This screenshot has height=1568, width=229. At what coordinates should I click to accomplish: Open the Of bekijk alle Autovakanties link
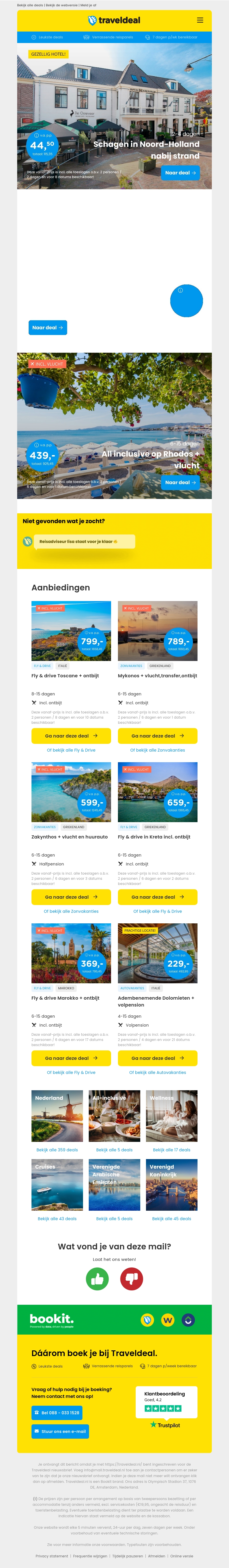157,1072
